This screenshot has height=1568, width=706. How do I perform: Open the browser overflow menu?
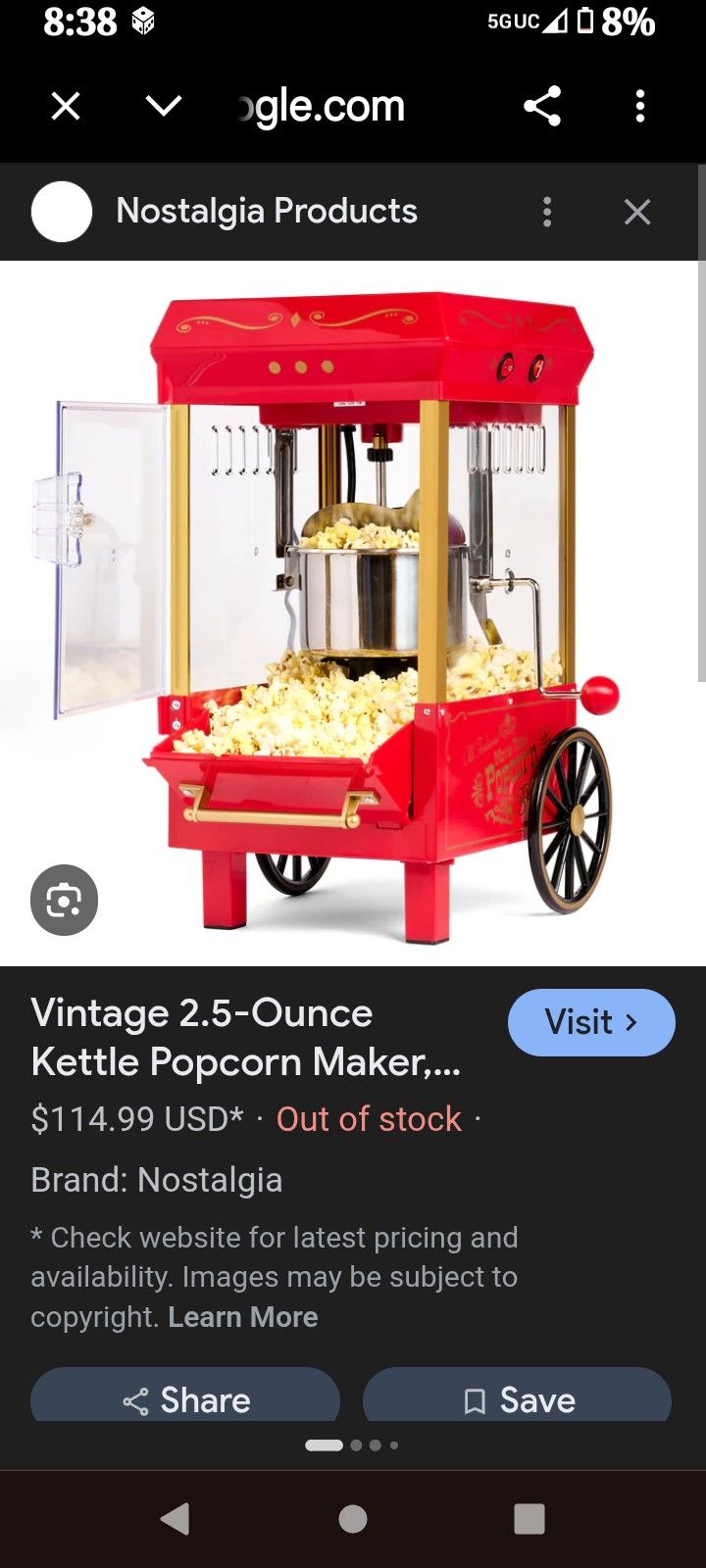coord(640,106)
